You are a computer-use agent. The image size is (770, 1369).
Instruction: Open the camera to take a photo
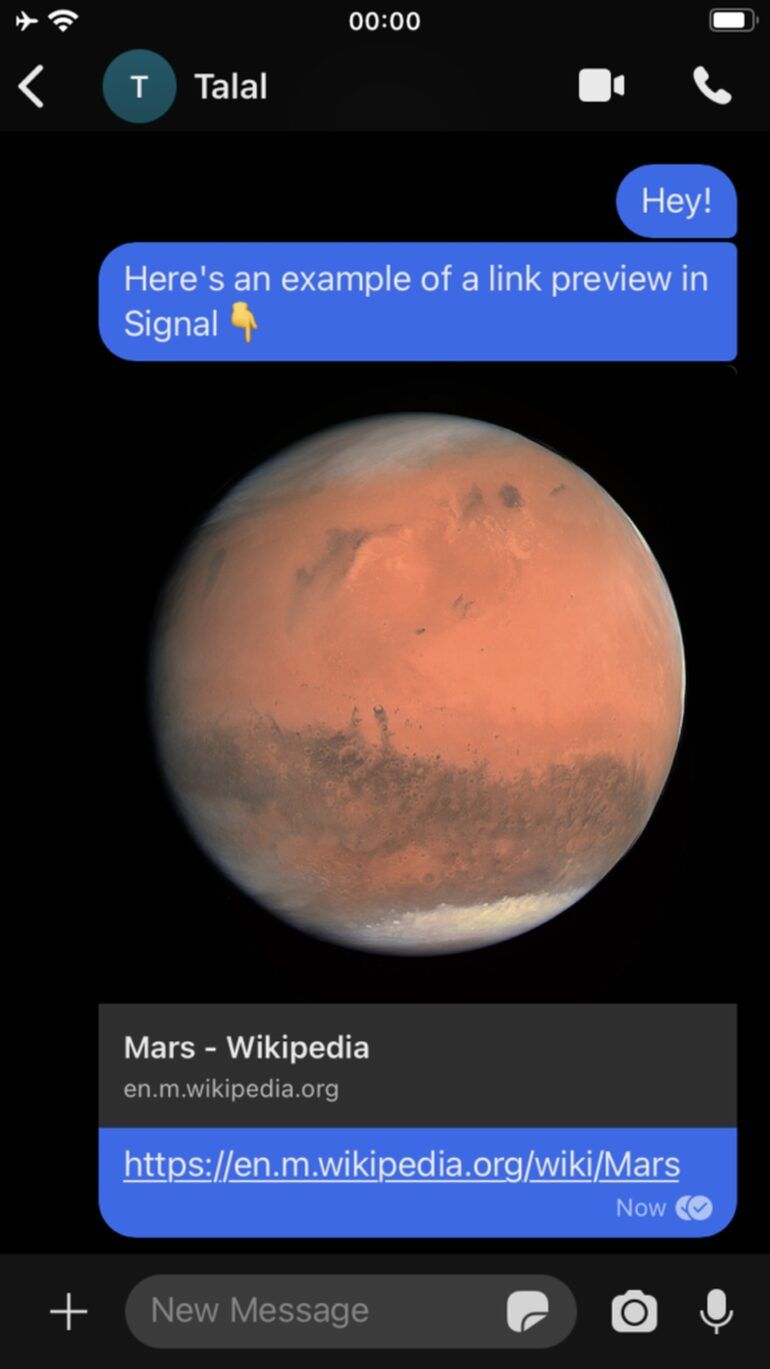coord(634,1311)
